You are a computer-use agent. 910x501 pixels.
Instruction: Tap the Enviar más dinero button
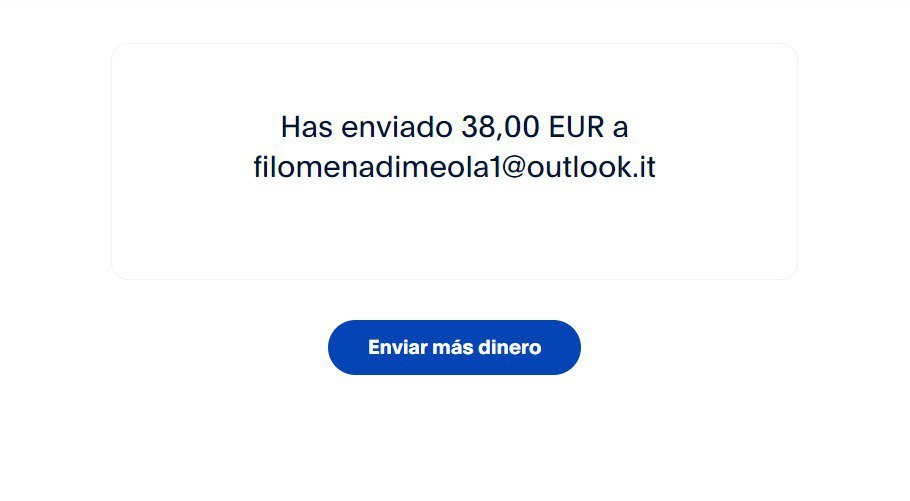point(454,348)
